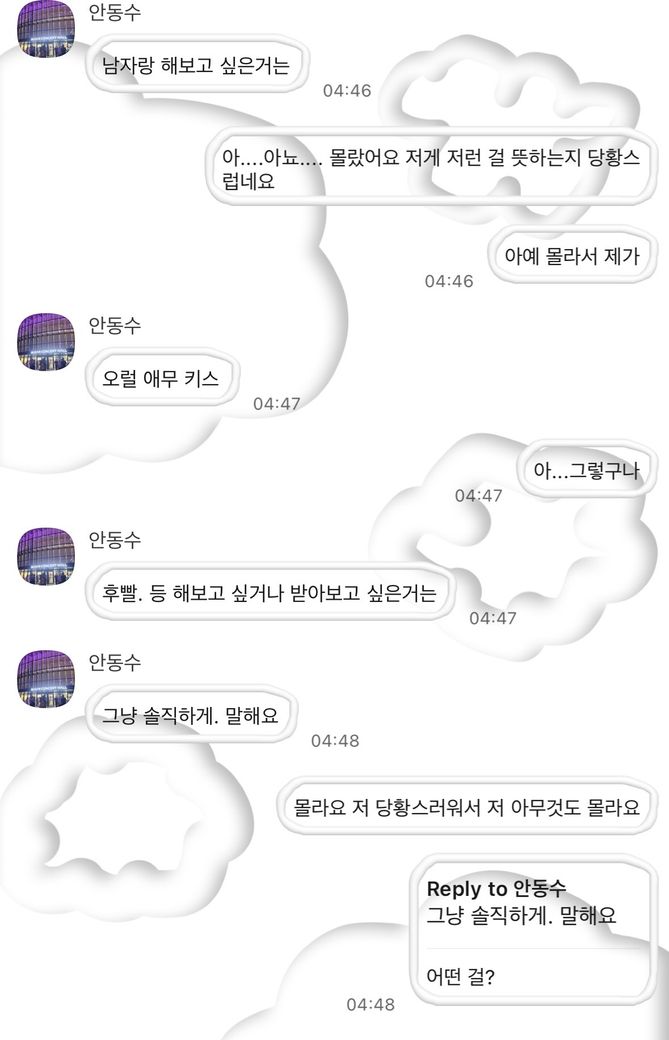Tap the 안동수 name above '남자랑 해보고 싶은거는'
The image size is (669, 1040).
pyautogui.click(x=115, y=13)
